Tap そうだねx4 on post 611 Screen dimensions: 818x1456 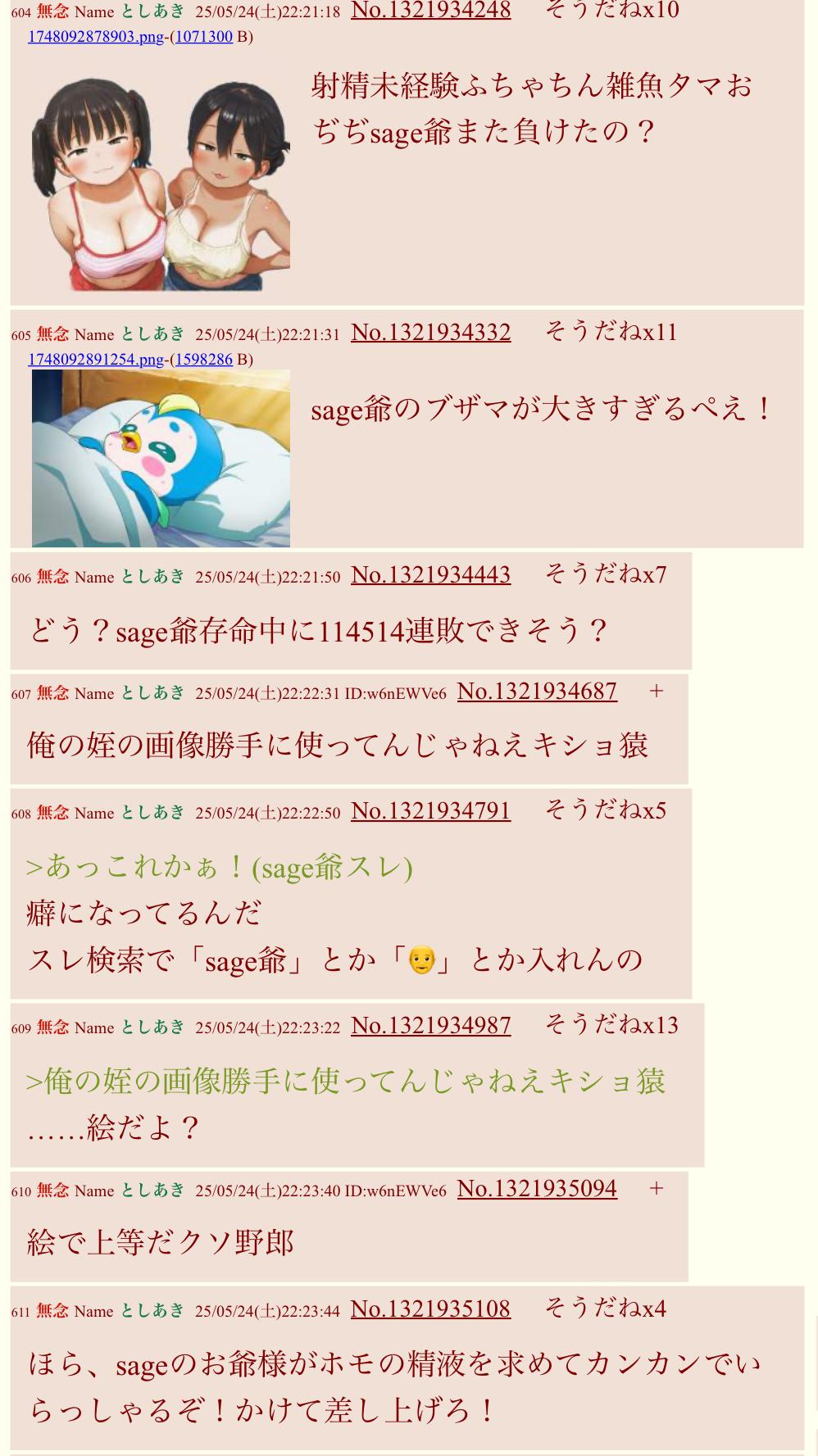pos(606,1309)
